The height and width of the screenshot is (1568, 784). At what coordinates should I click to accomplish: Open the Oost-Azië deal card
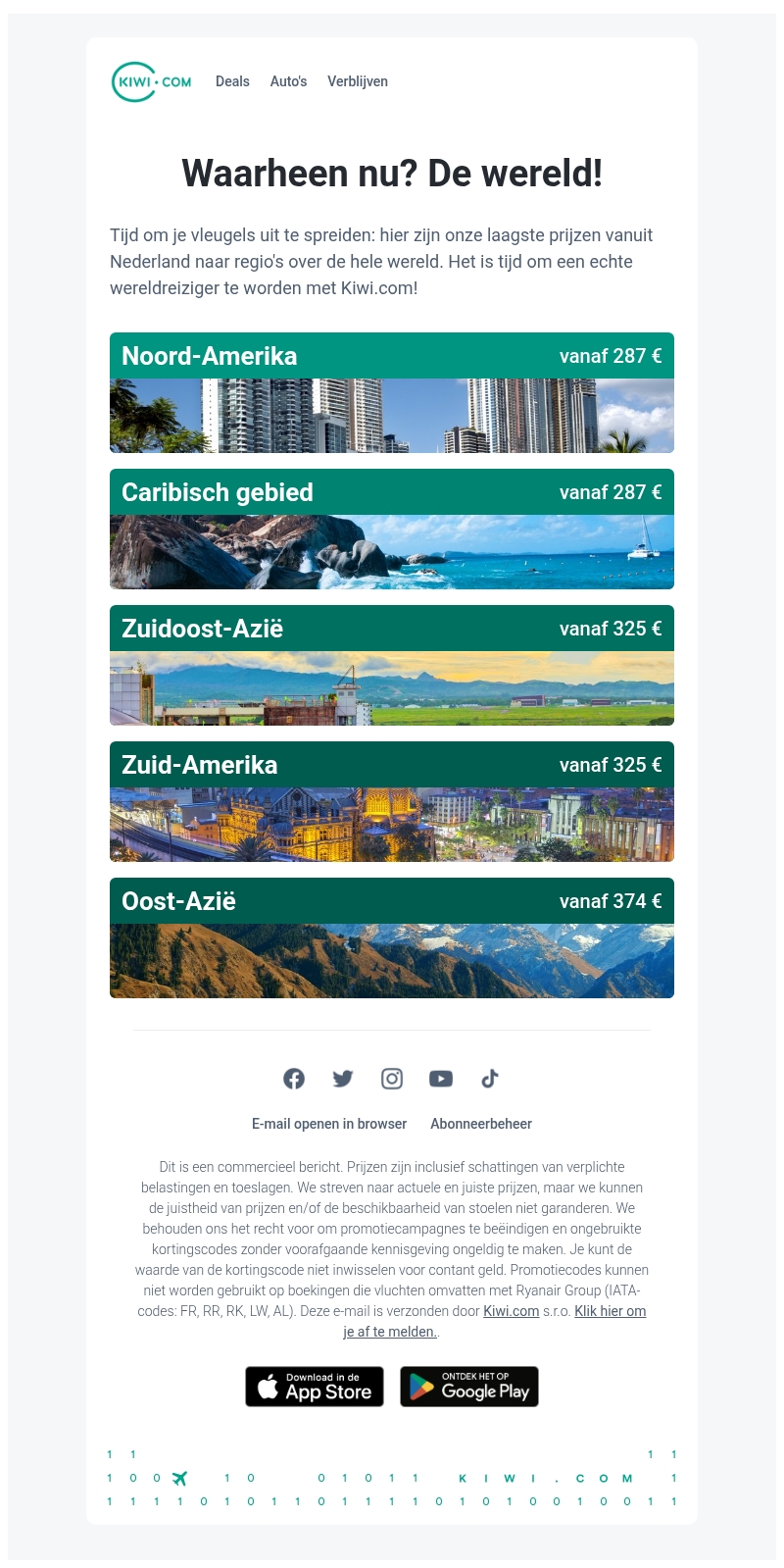click(x=392, y=937)
